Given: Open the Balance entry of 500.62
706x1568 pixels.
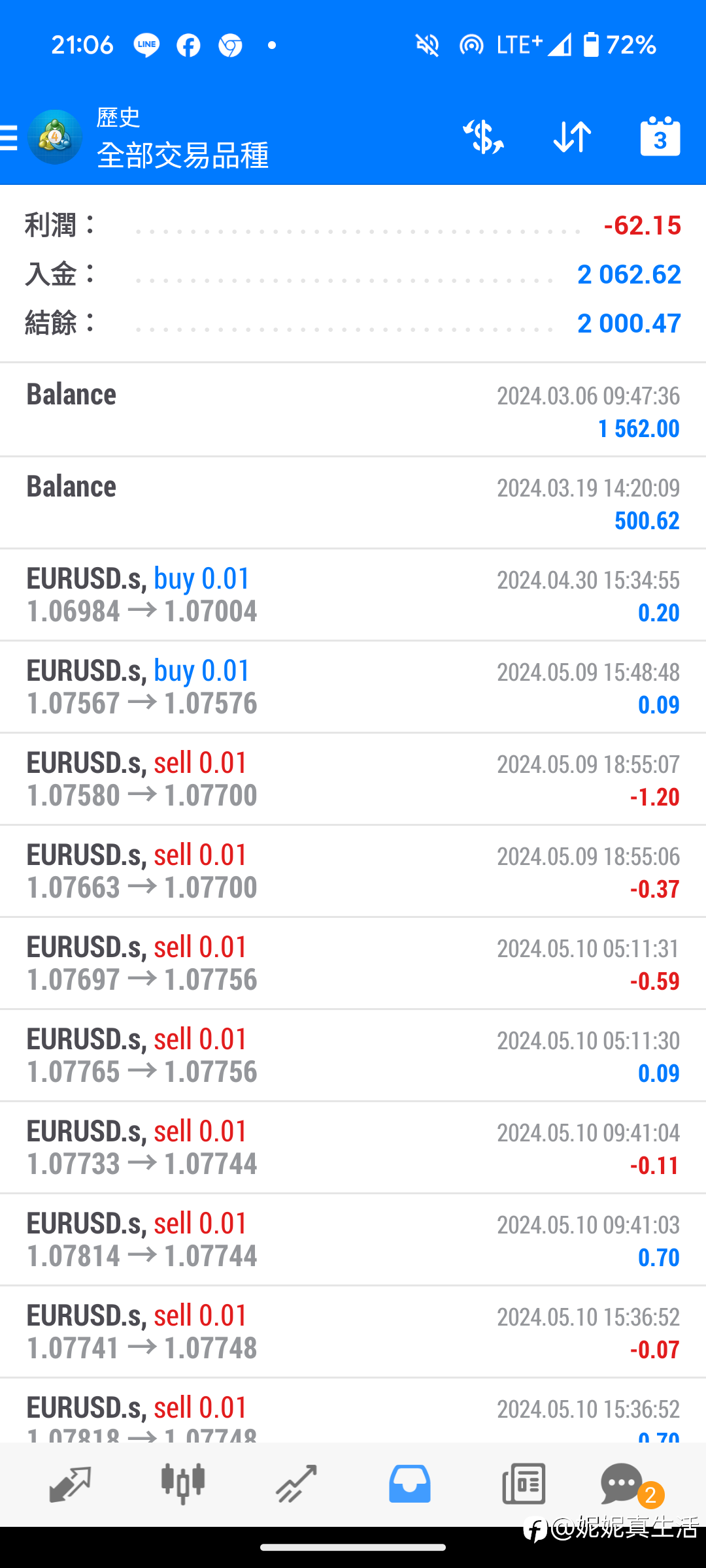Looking at the screenshot, I should (353, 502).
